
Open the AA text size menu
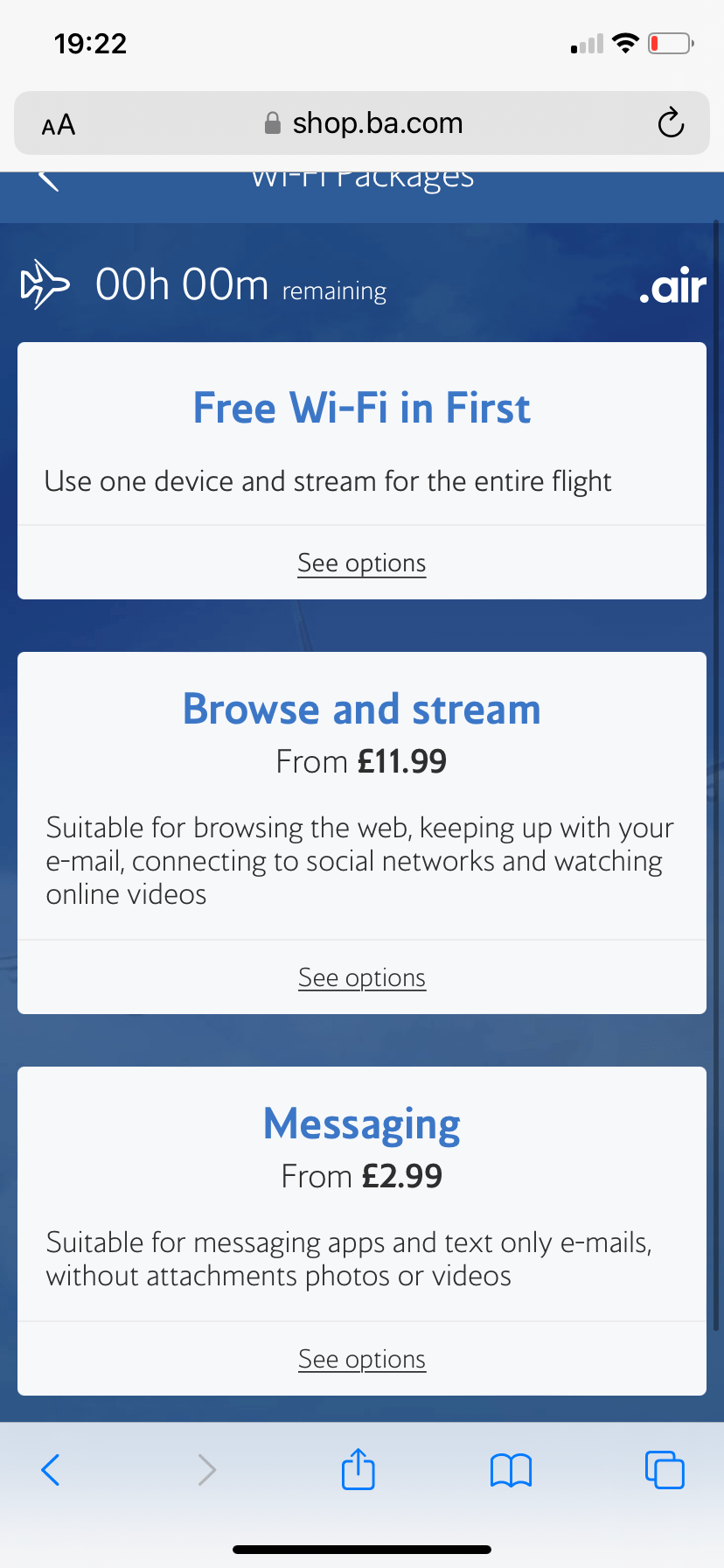tap(56, 123)
